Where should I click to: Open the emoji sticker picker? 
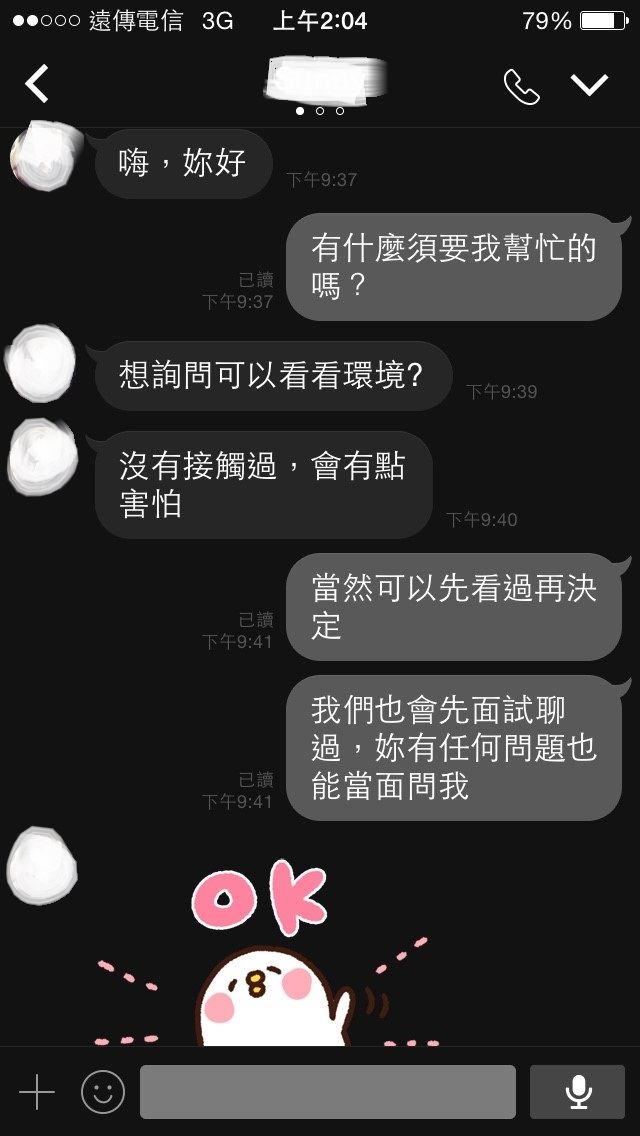(x=102, y=1091)
